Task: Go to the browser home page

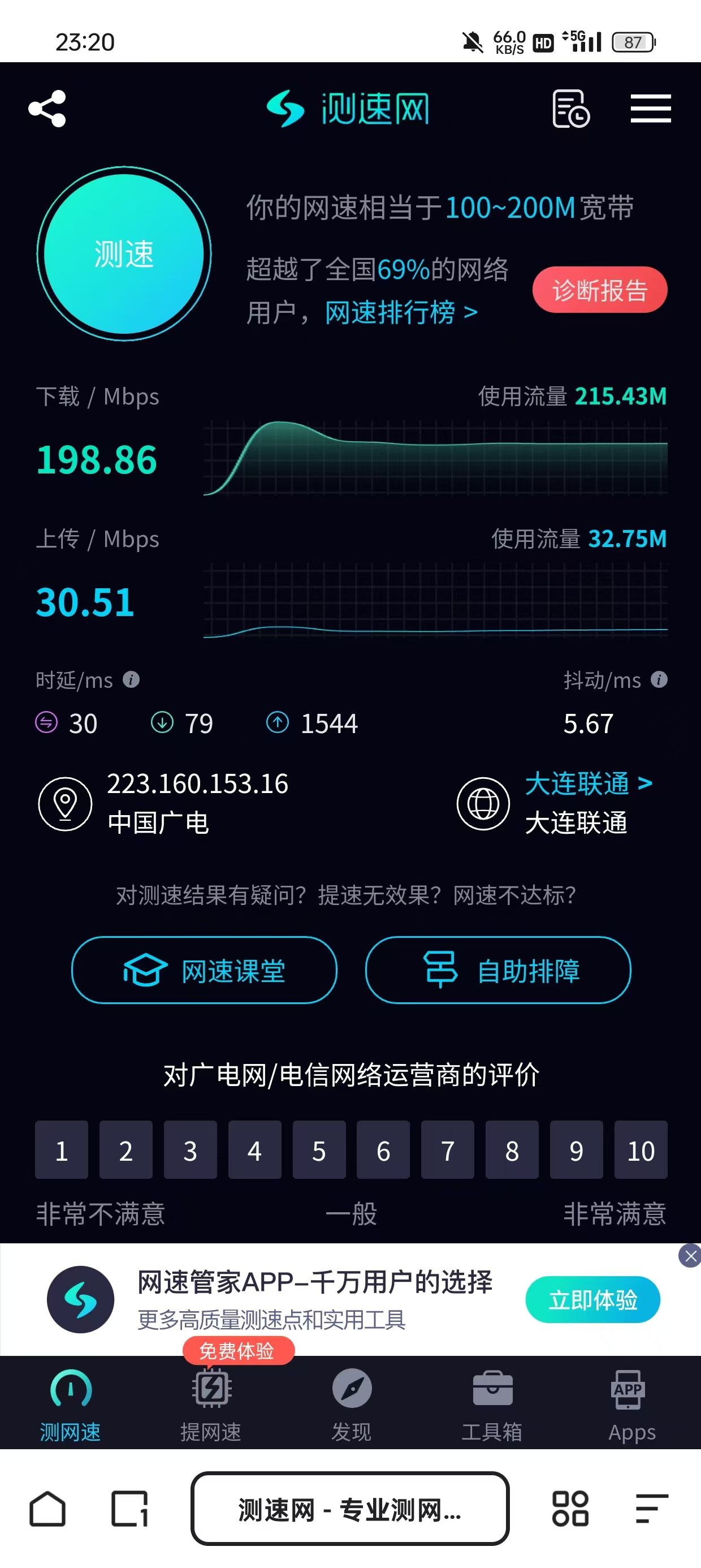Action: click(47, 1509)
